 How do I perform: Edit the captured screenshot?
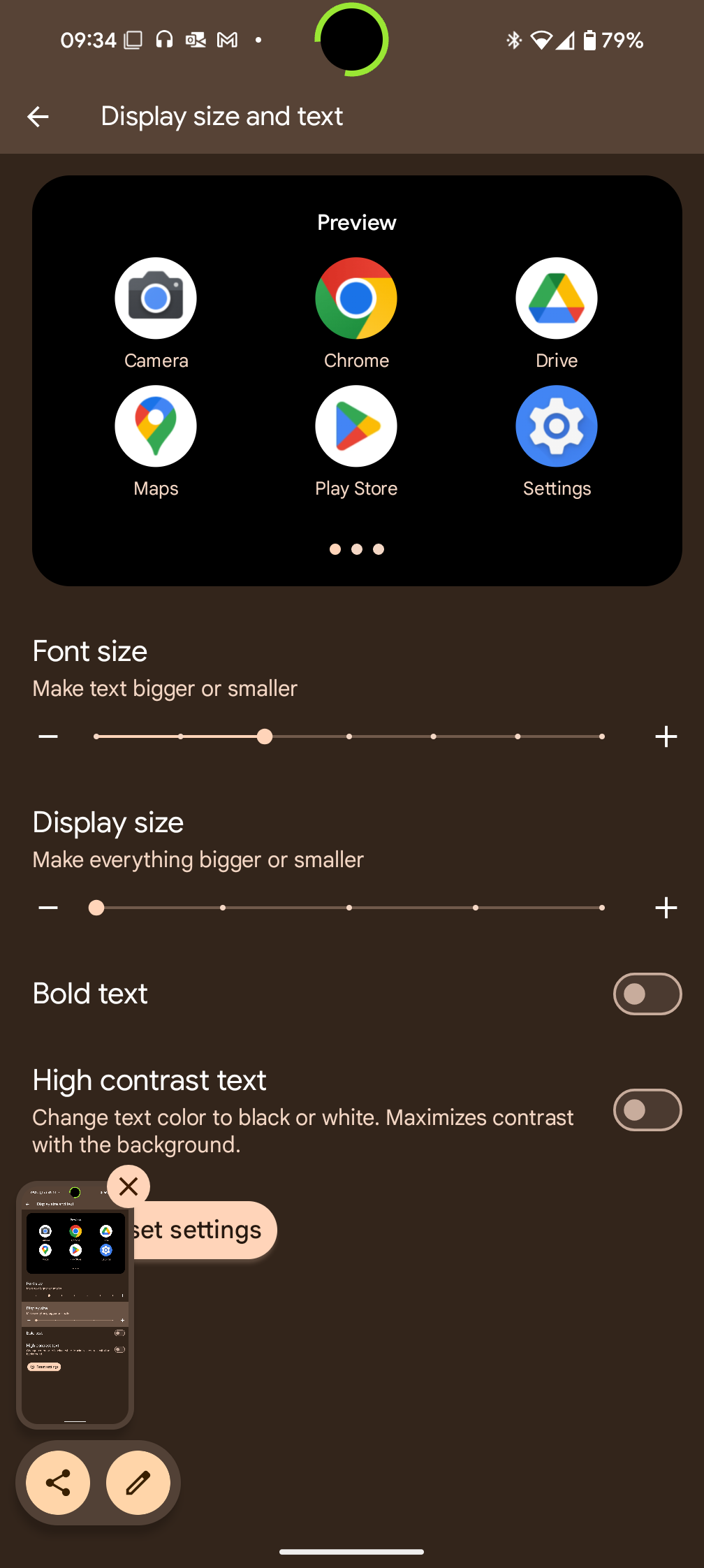pyautogui.click(x=138, y=1483)
